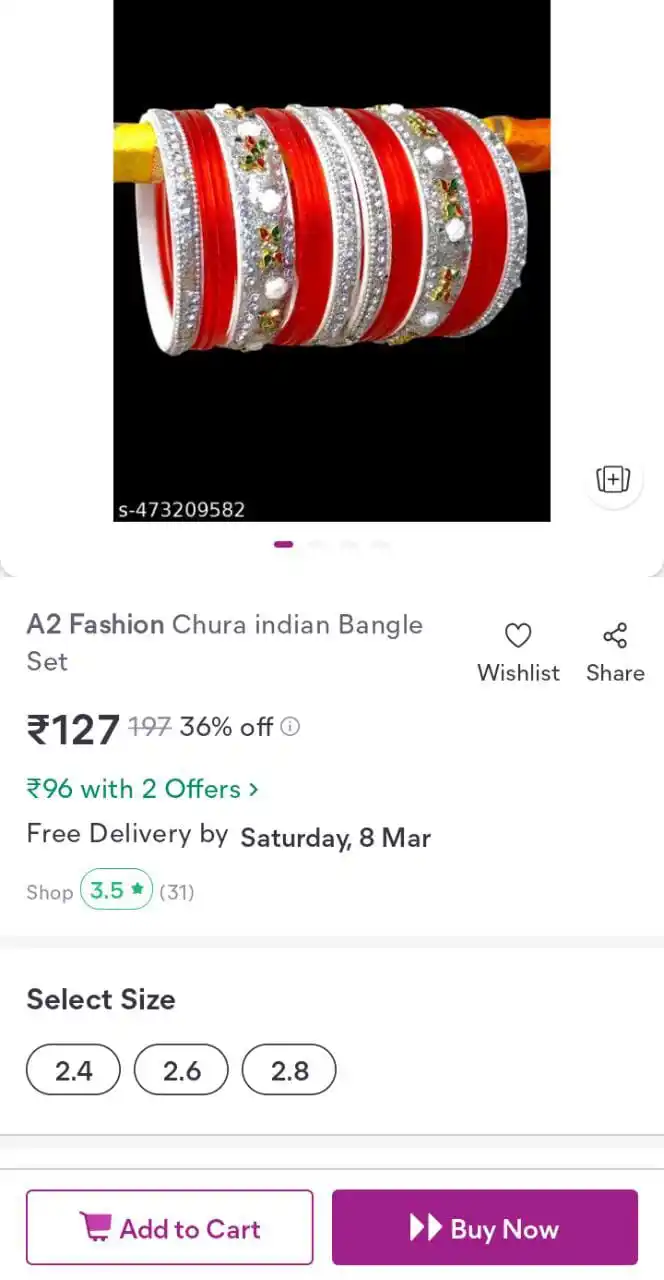This screenshot has width=664, height=1280.
Task: Open similar products icon on image
Action: pos(613,479)
